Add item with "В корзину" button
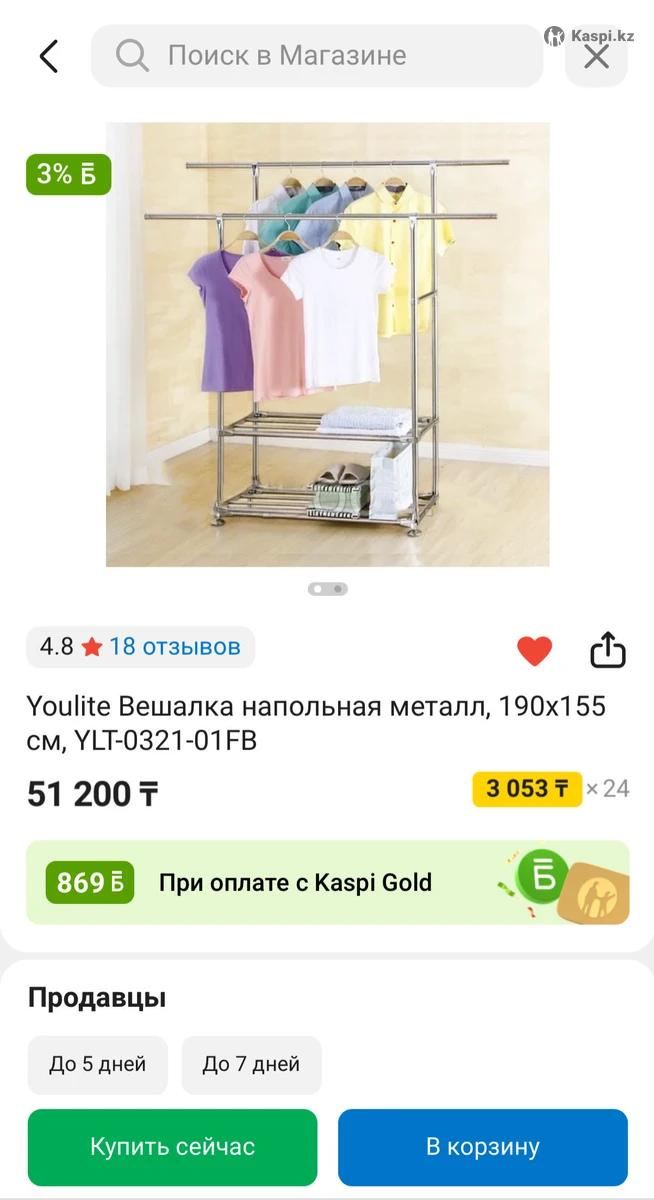 [x=482, y=1146]
